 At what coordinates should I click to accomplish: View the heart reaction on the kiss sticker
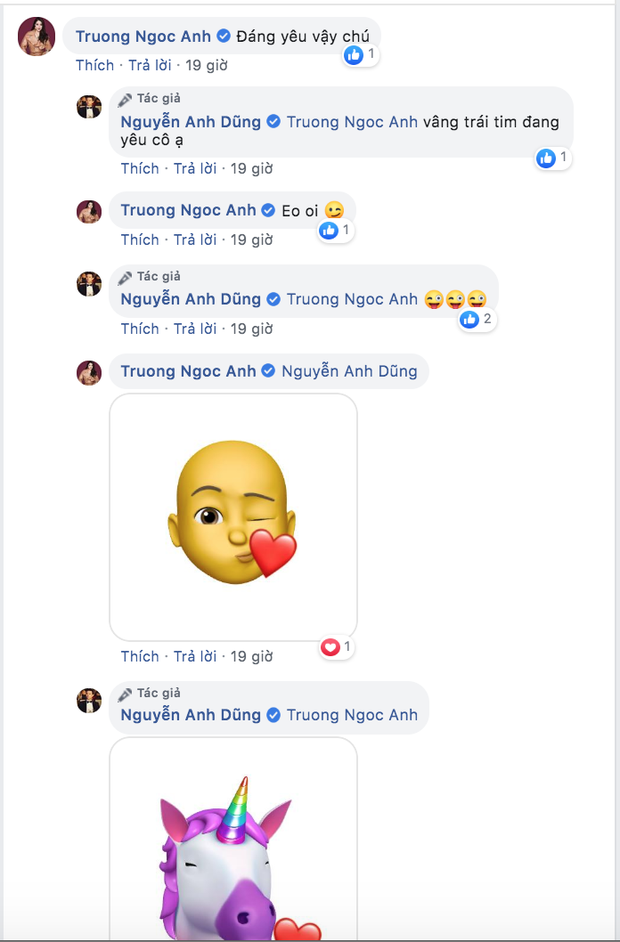337,648
